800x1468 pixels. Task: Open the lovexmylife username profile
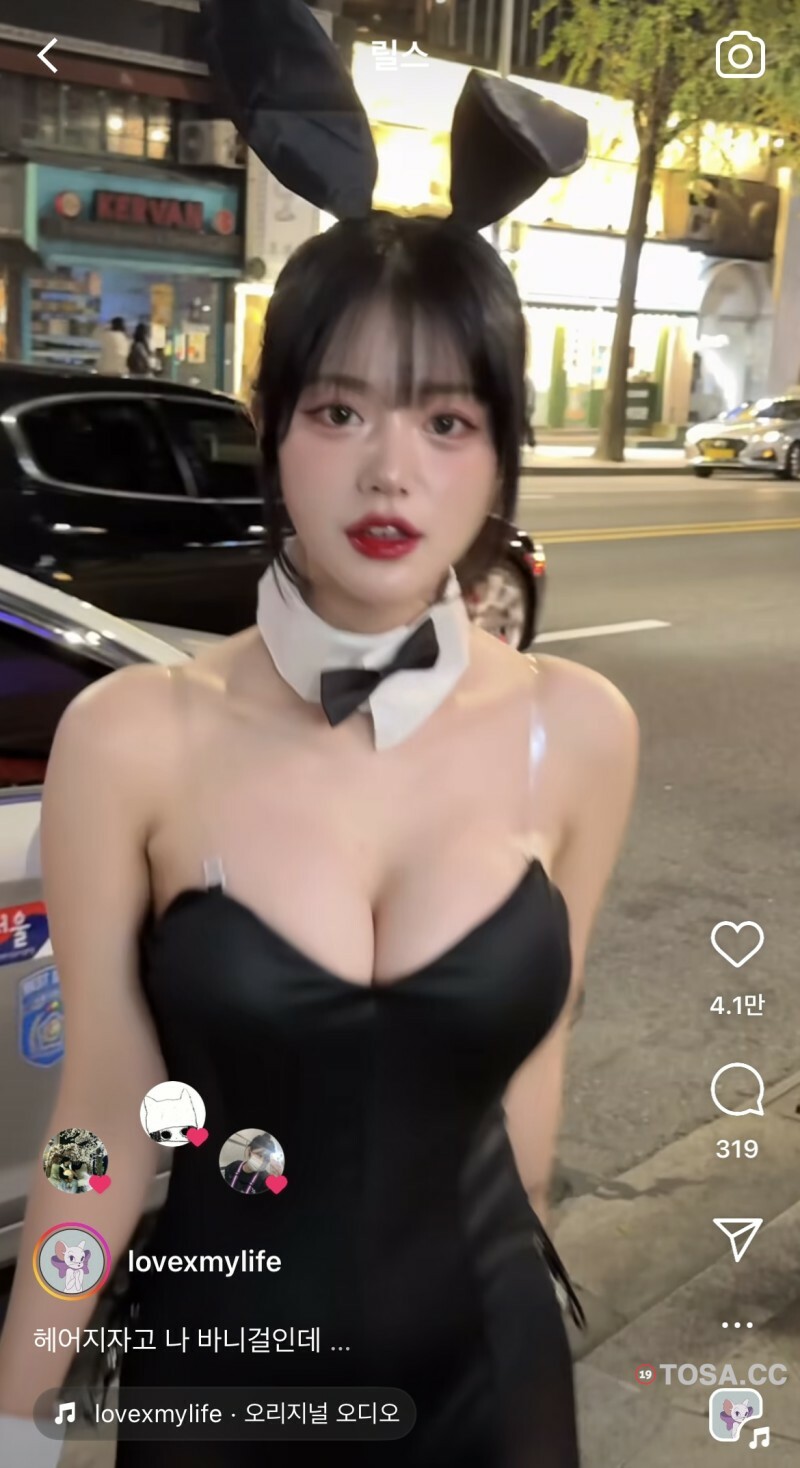(204, 1262)
